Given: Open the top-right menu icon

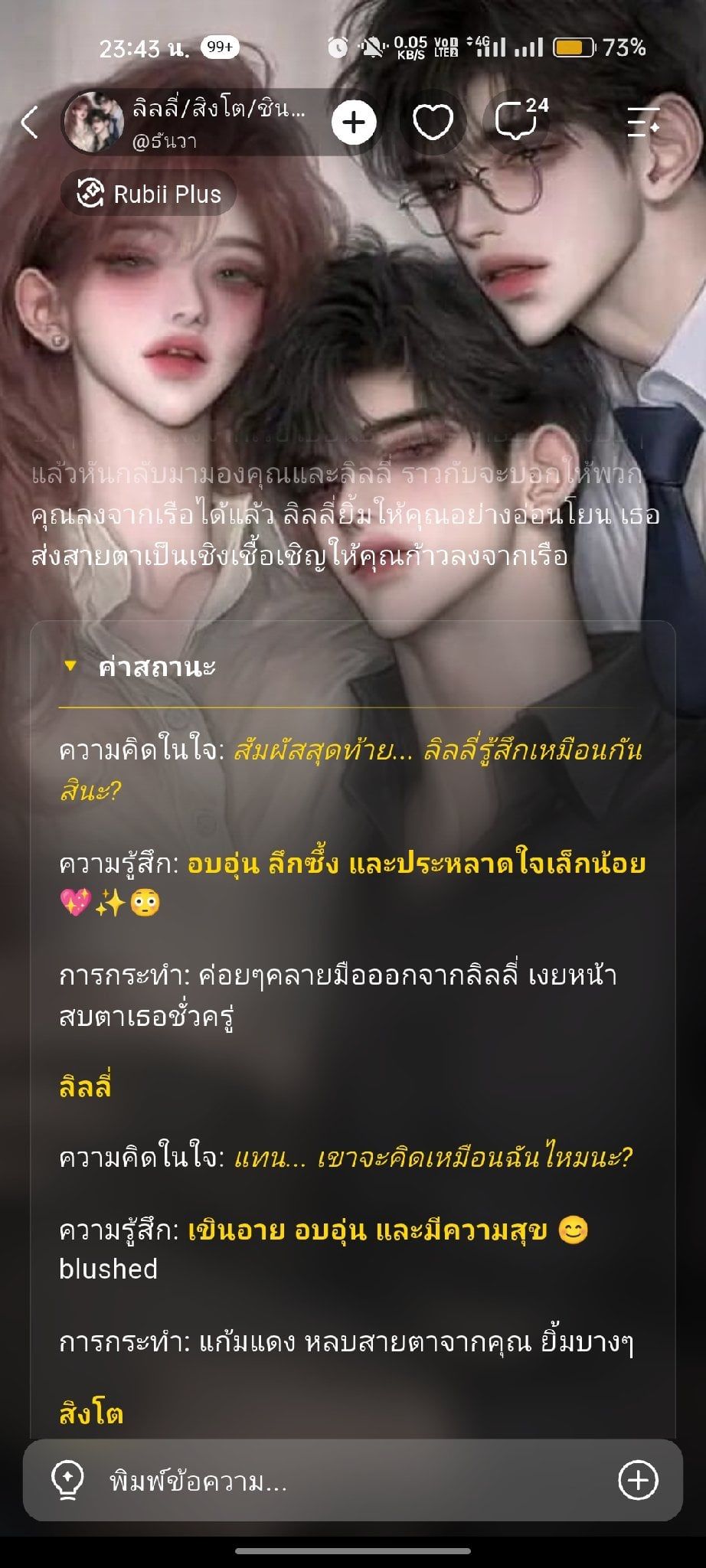Looking at the screenshot, I should (x=642, y=122).
